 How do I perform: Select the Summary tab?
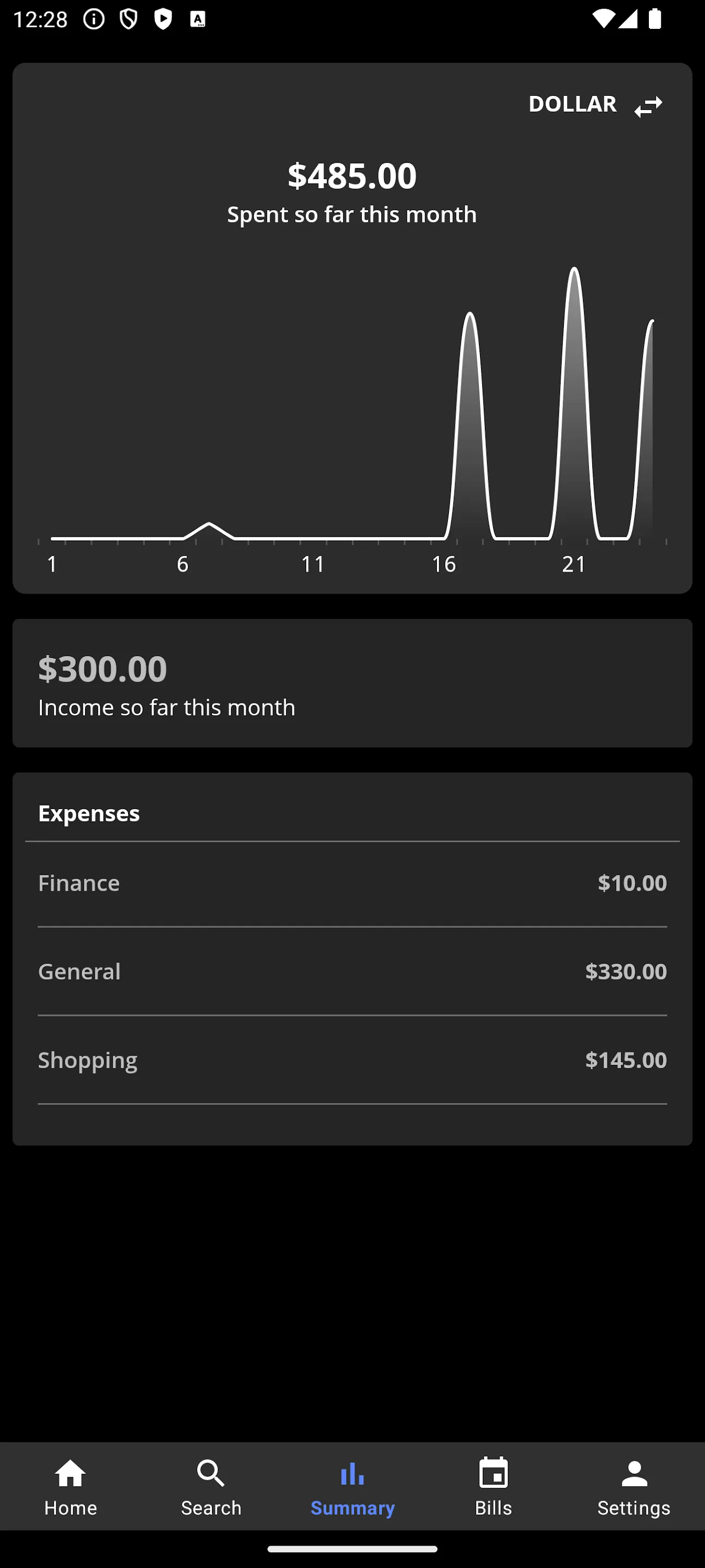(x=352, y=1486)
